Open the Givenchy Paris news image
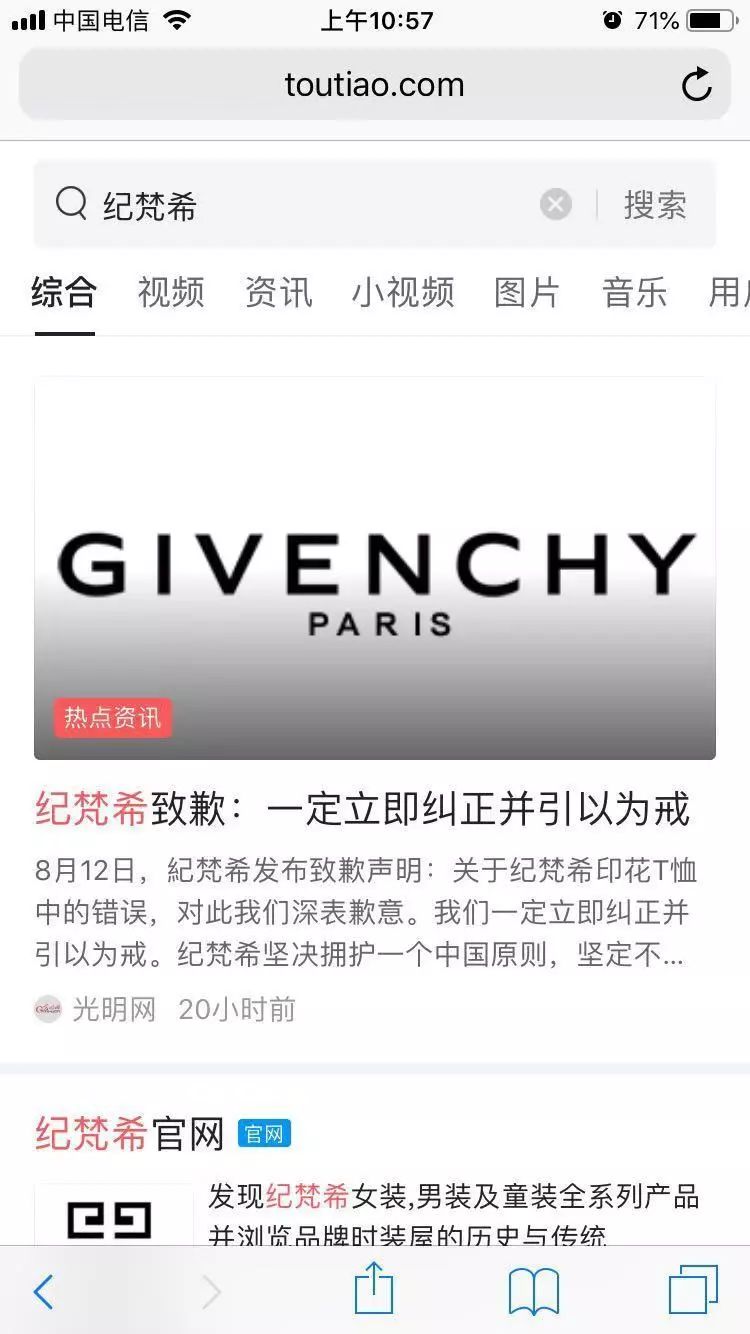The width and height of the screenshot is (750, 1334). coord(374,568)
